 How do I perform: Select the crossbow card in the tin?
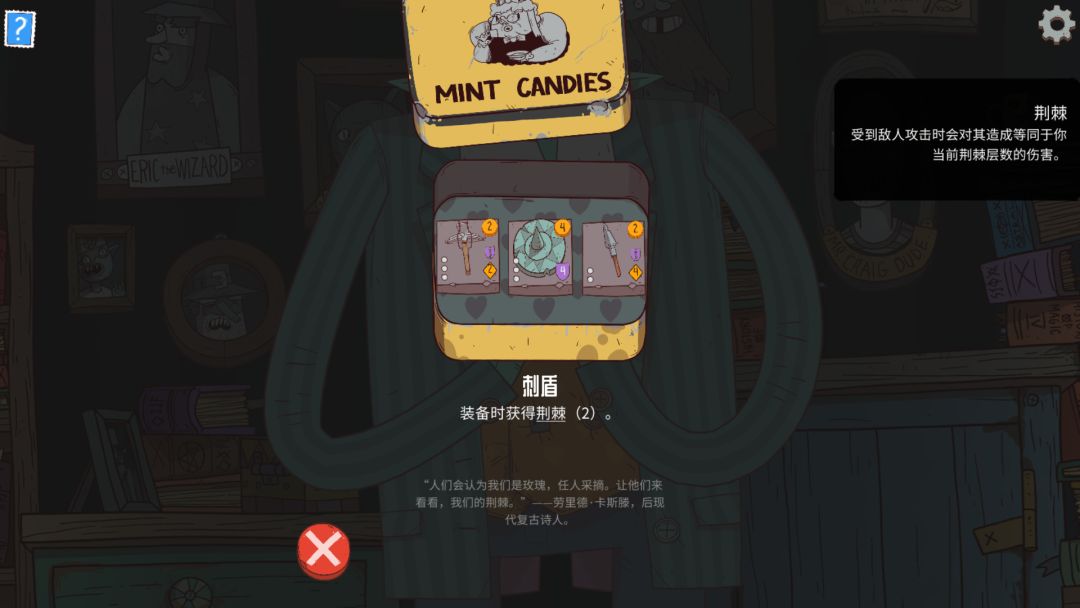tap(468, 257)
